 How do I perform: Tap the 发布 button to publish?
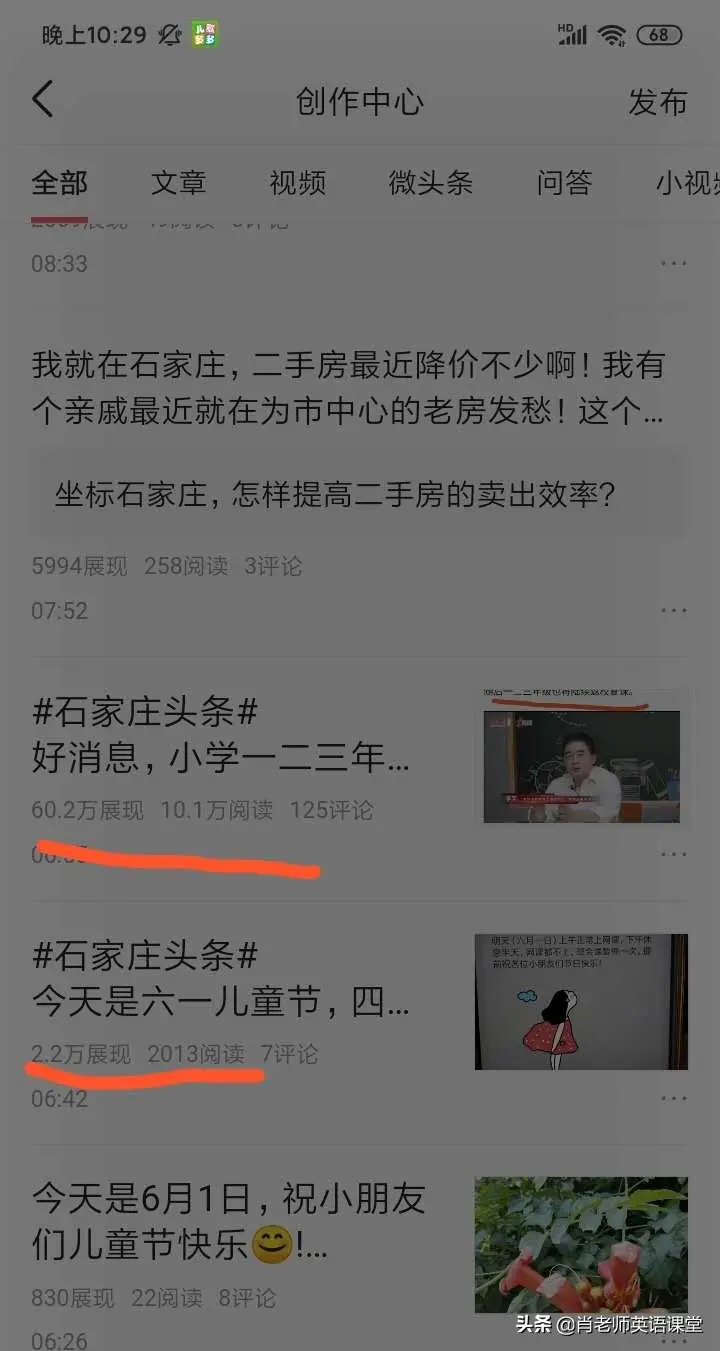click(657, 102)
